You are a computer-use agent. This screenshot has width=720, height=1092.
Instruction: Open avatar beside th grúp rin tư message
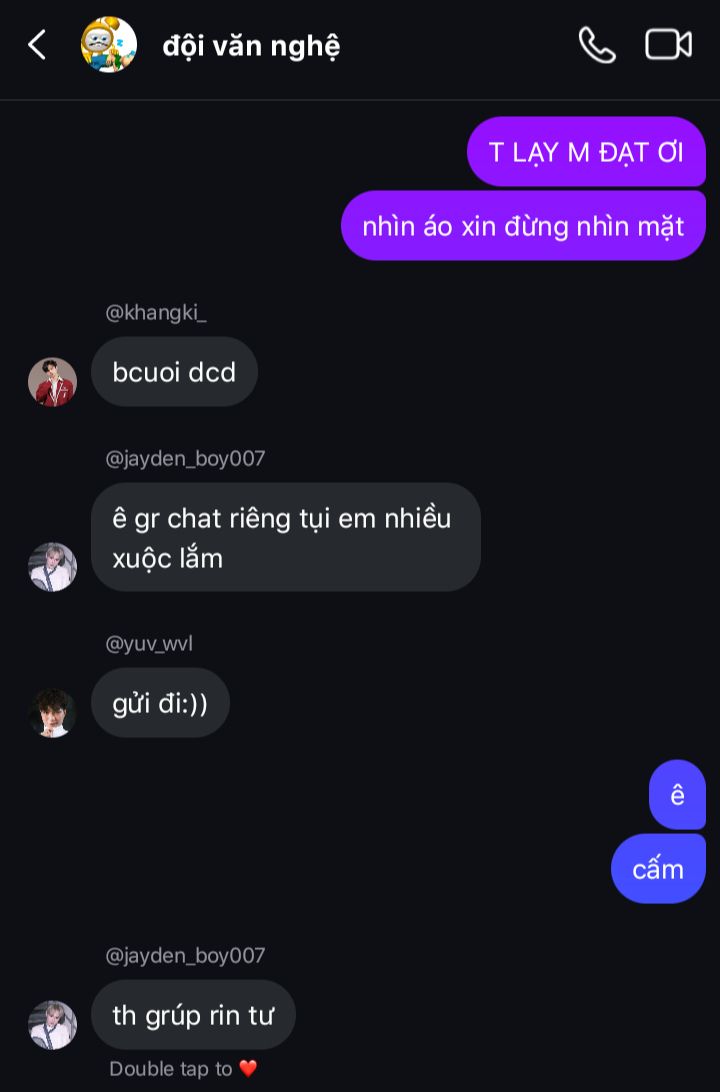(52, 1025)
